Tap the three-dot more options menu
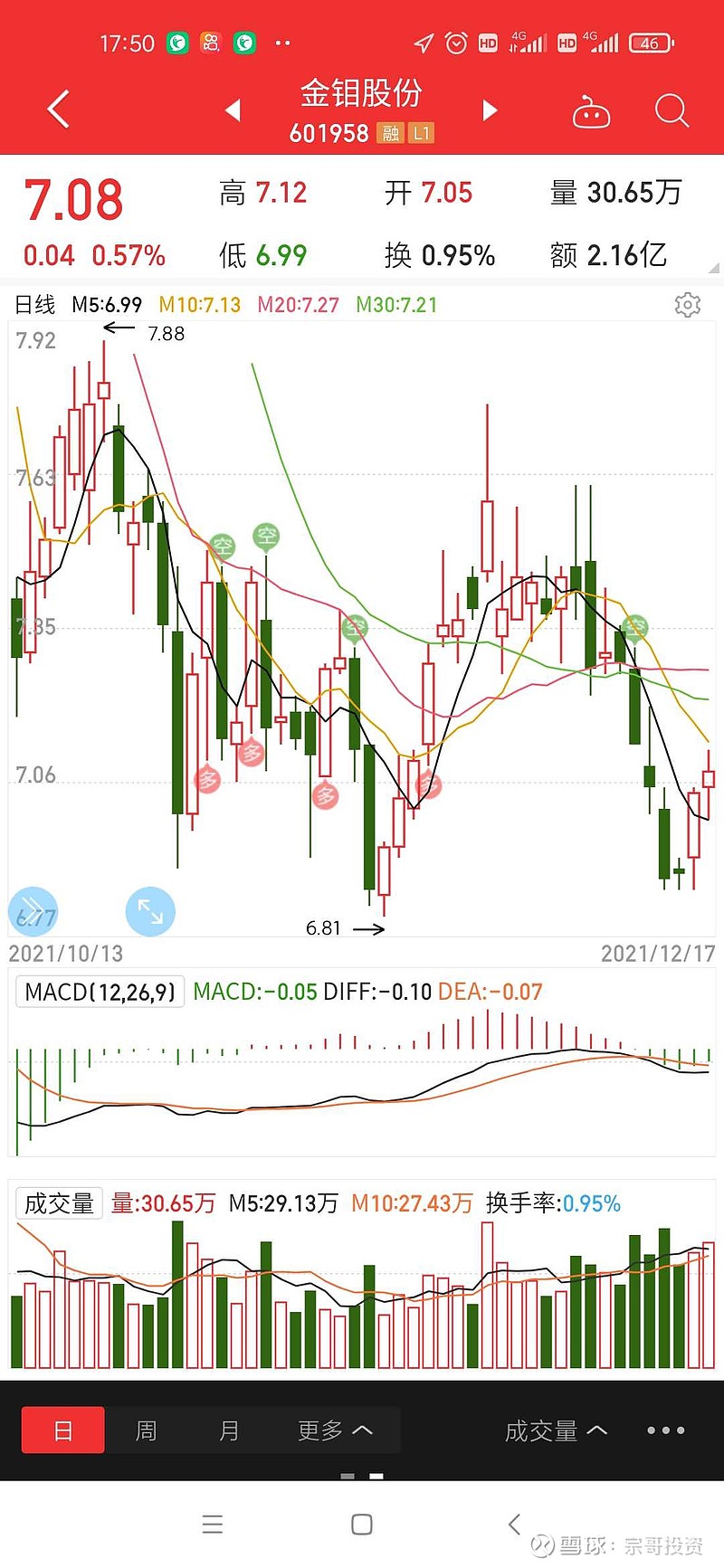The width and height of the screenshot is (724, 1568). point(665,1430)
